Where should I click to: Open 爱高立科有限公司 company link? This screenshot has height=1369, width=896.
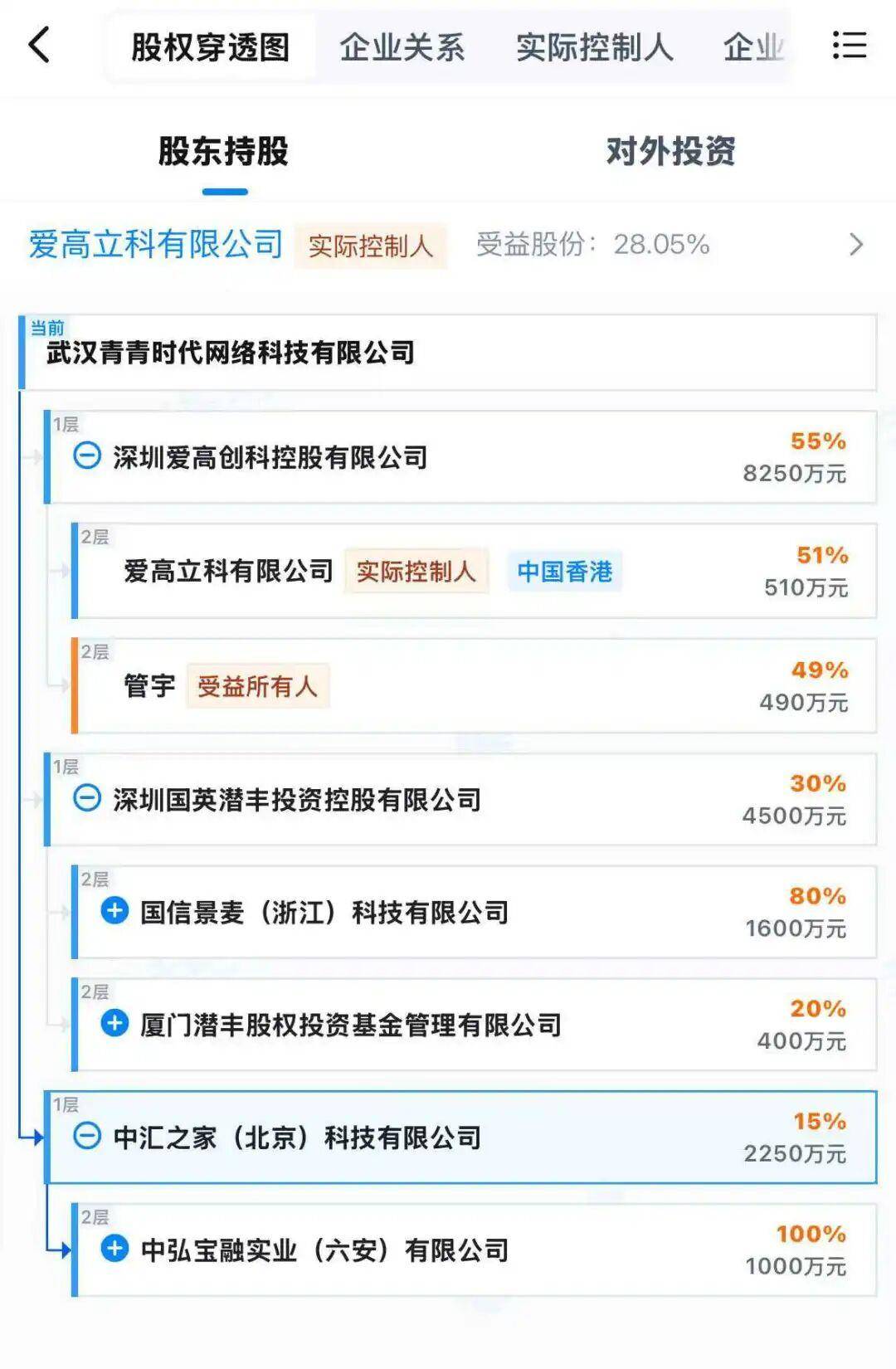[158, 245]
